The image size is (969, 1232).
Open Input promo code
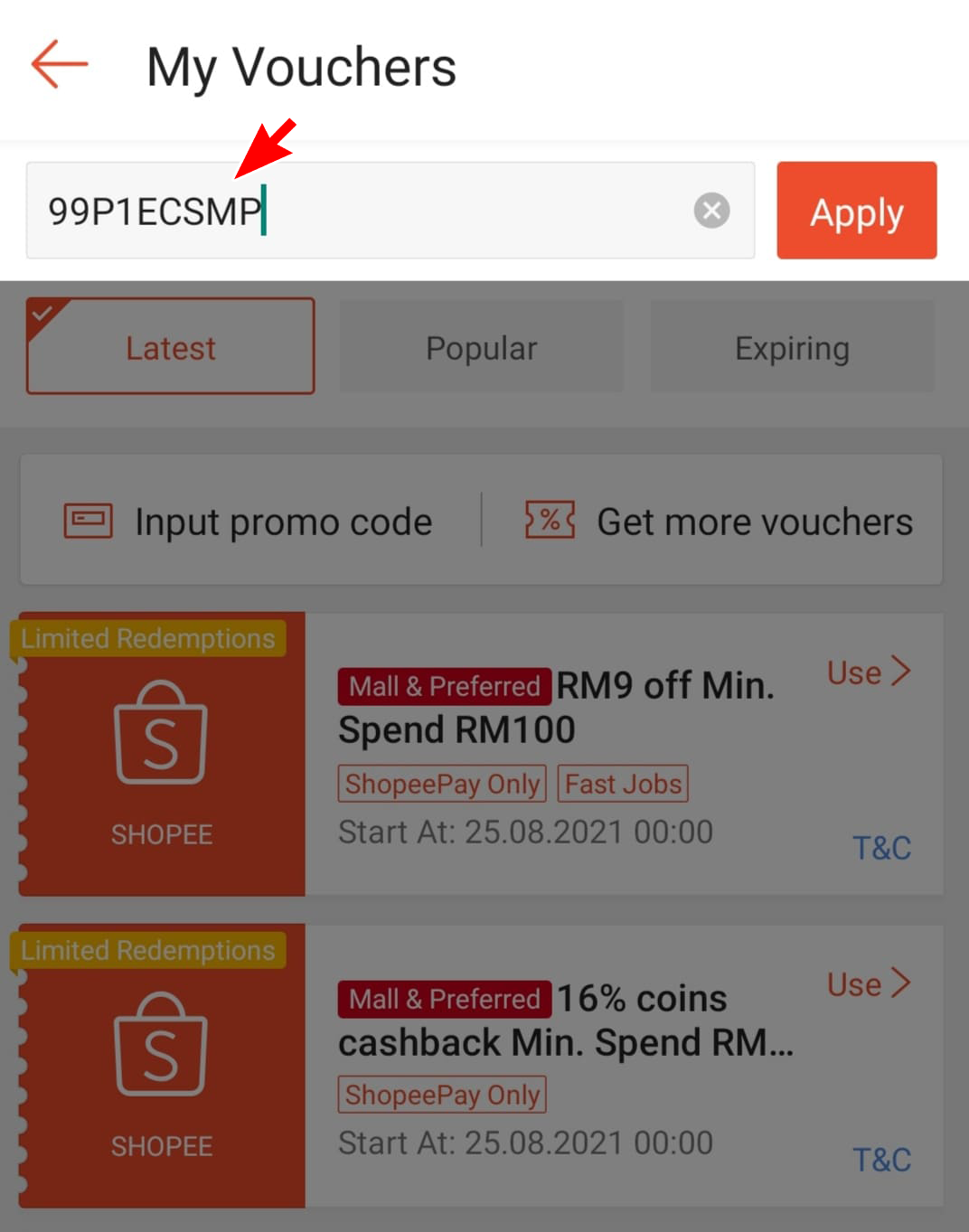point(249,522)
